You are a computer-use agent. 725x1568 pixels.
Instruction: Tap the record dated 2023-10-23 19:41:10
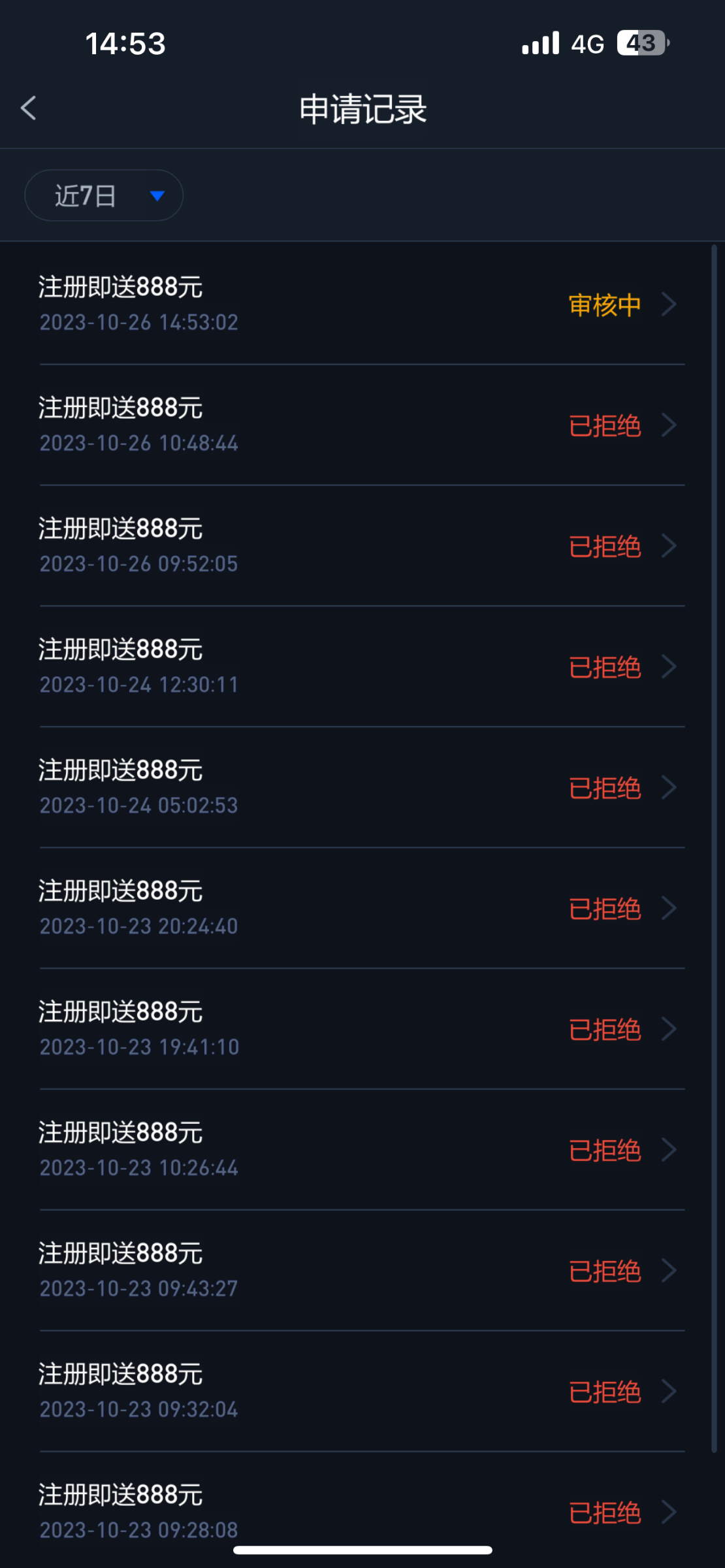pos(362,1030)
